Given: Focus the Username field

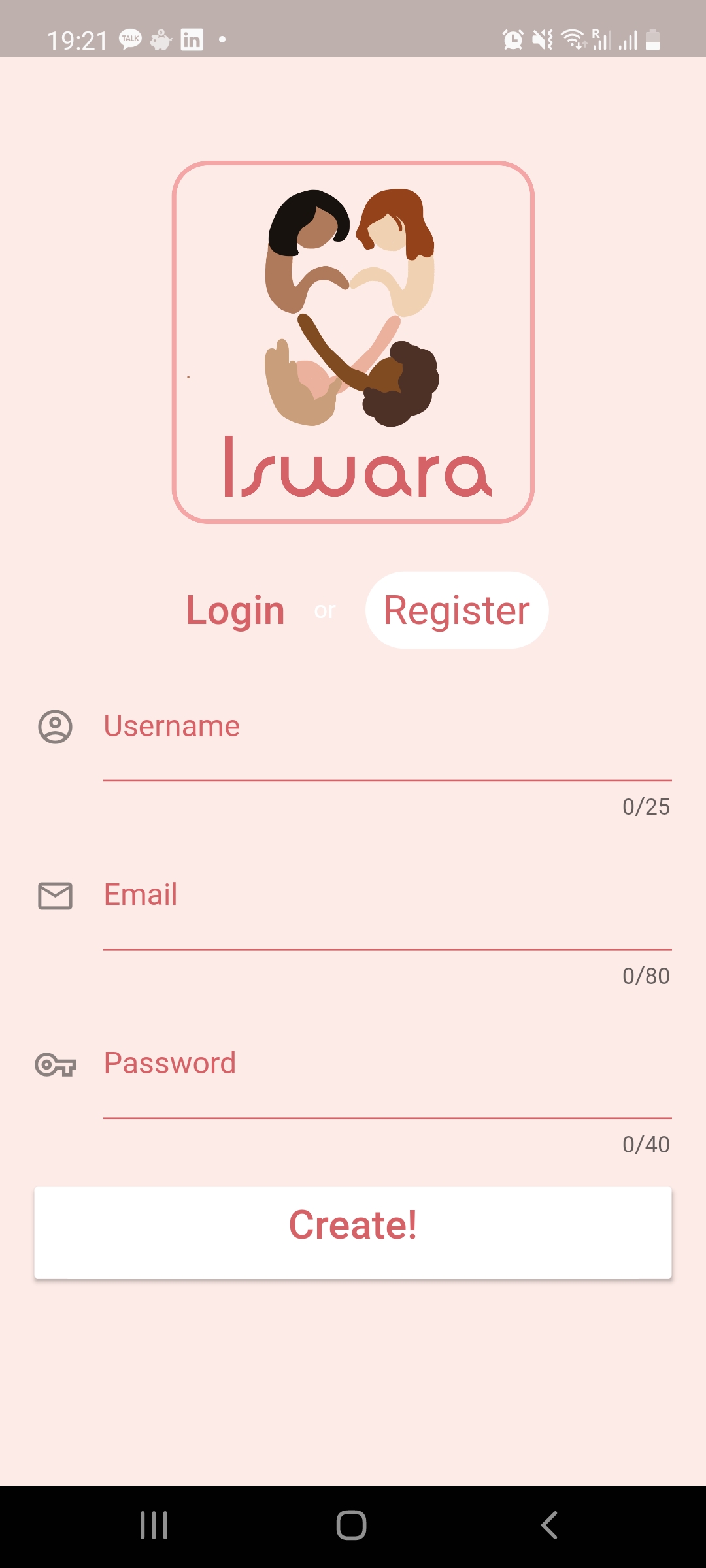Looking at the screenshot, I should [387, 742].
